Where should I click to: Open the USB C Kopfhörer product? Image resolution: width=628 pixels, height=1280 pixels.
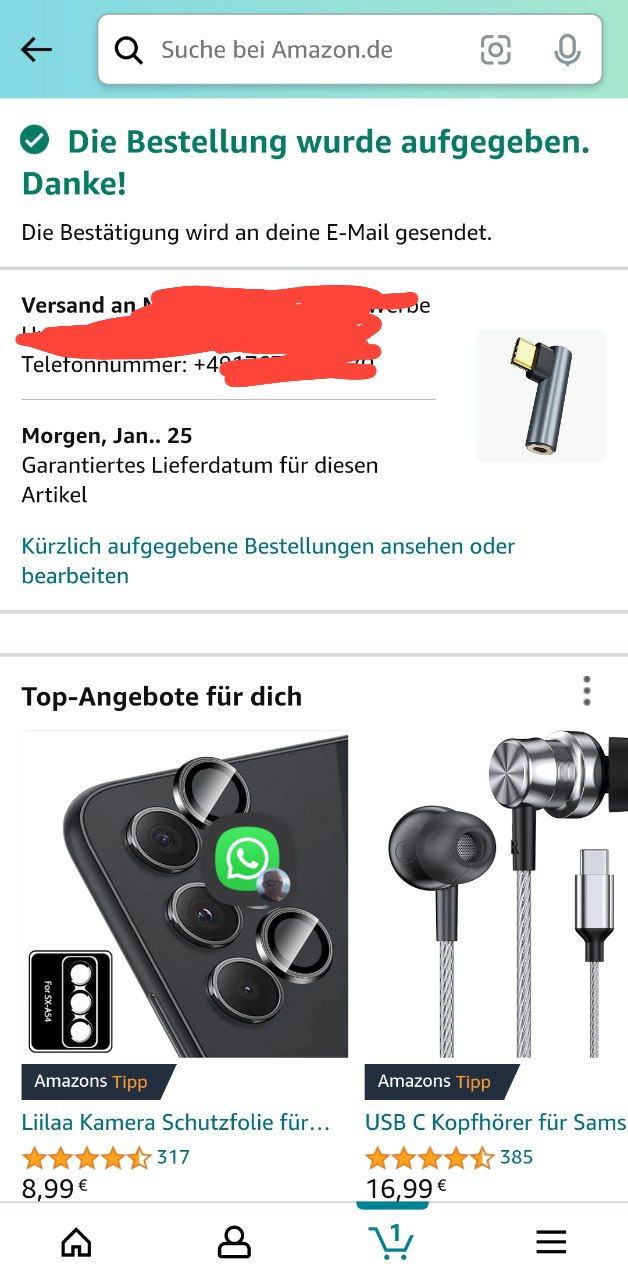[495, 1122]
